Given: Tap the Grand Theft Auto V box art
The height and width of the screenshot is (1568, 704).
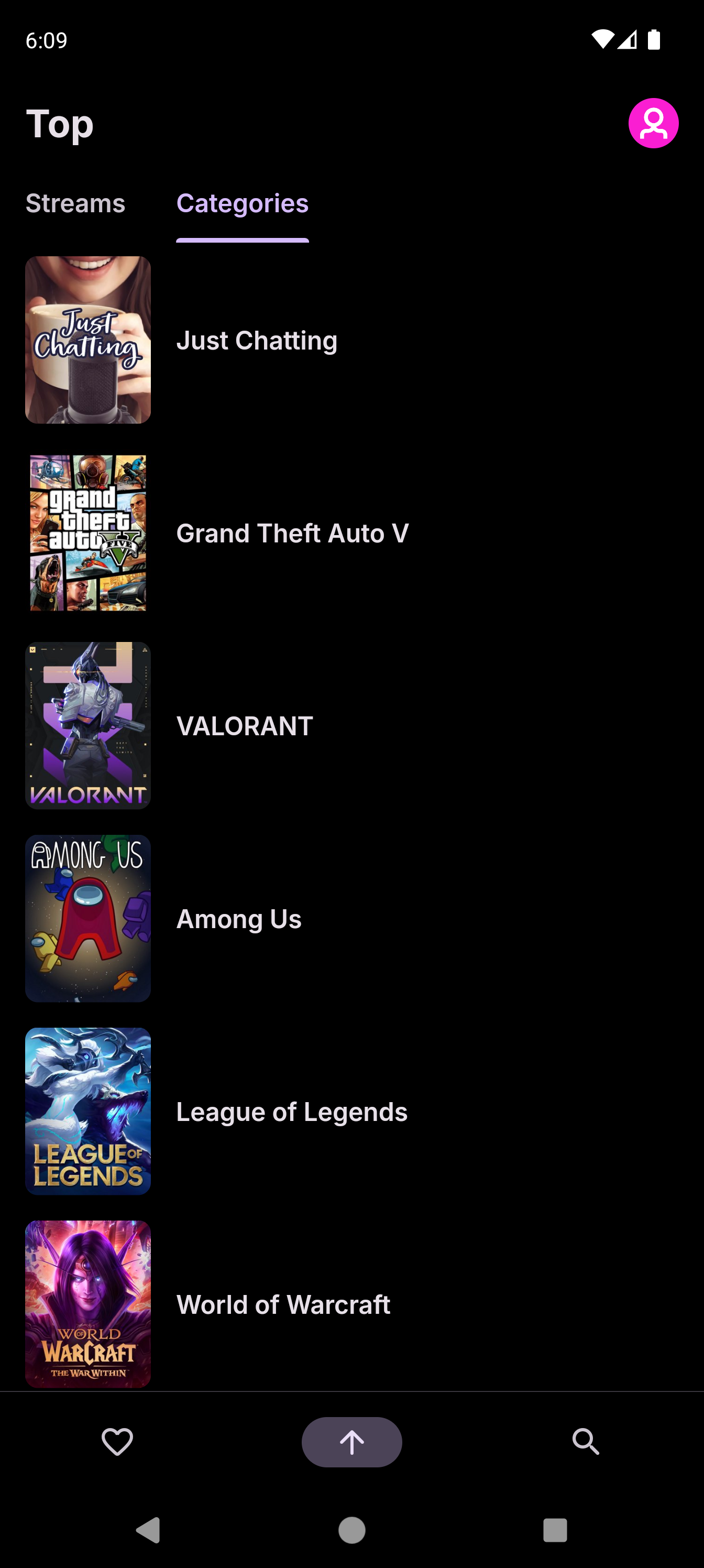Looking at the screenshot, I should [x=87, y=532].
